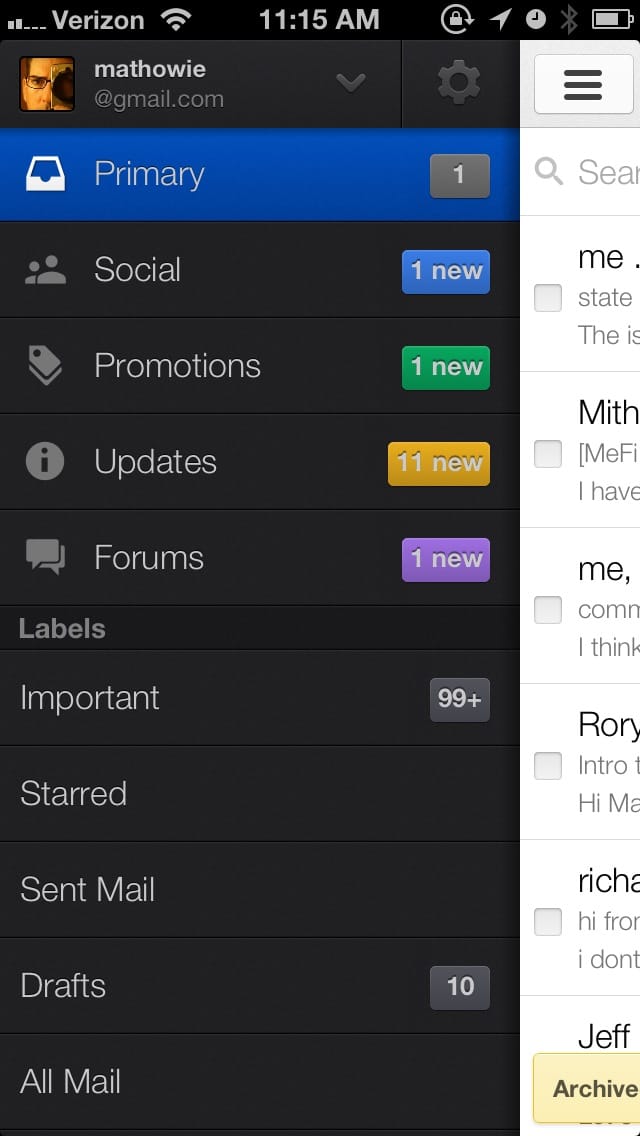The width and height of the screenshot is (640, 1136).
Task: Tick the checkbox next to Rory's email
Action: point(548,766)
